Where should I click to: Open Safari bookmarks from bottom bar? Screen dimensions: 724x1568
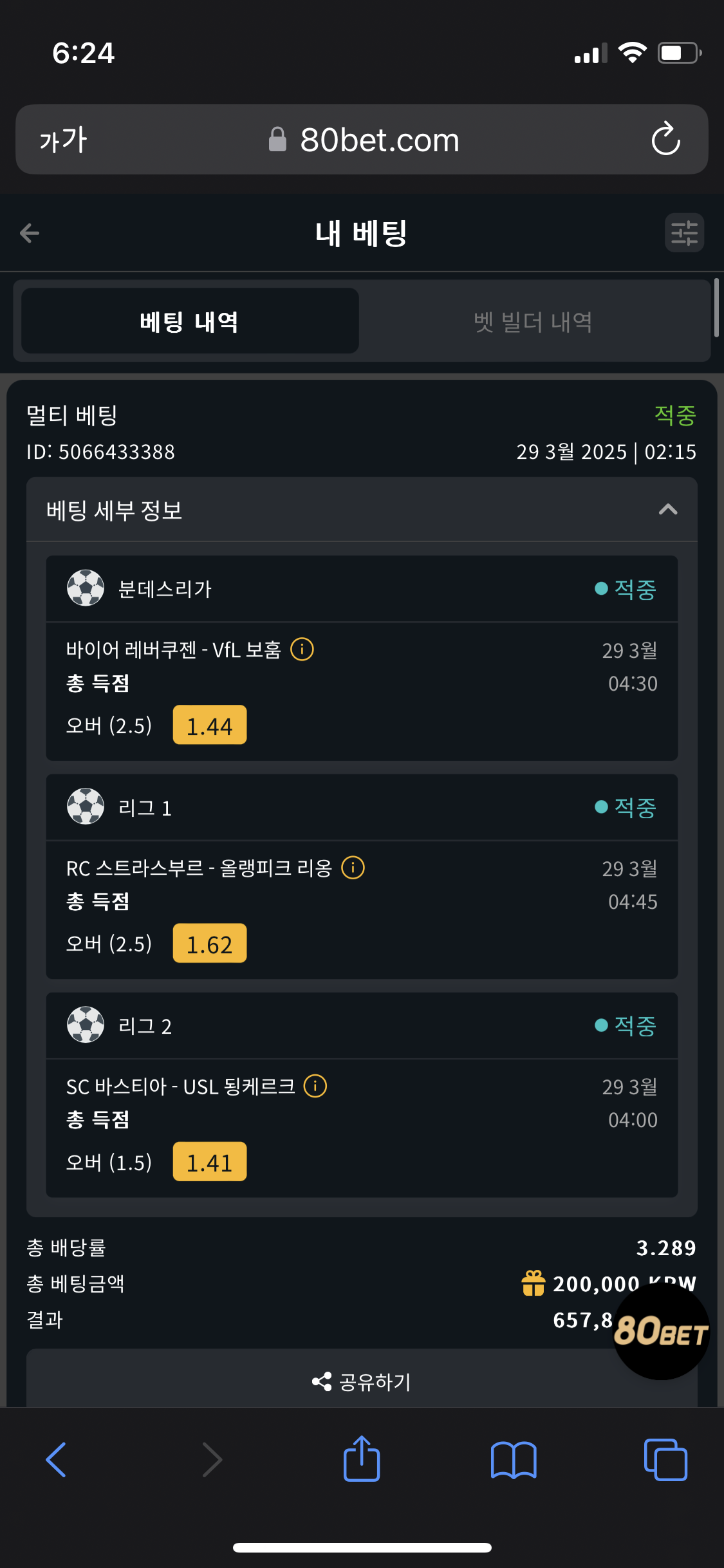coord(514,1460)
